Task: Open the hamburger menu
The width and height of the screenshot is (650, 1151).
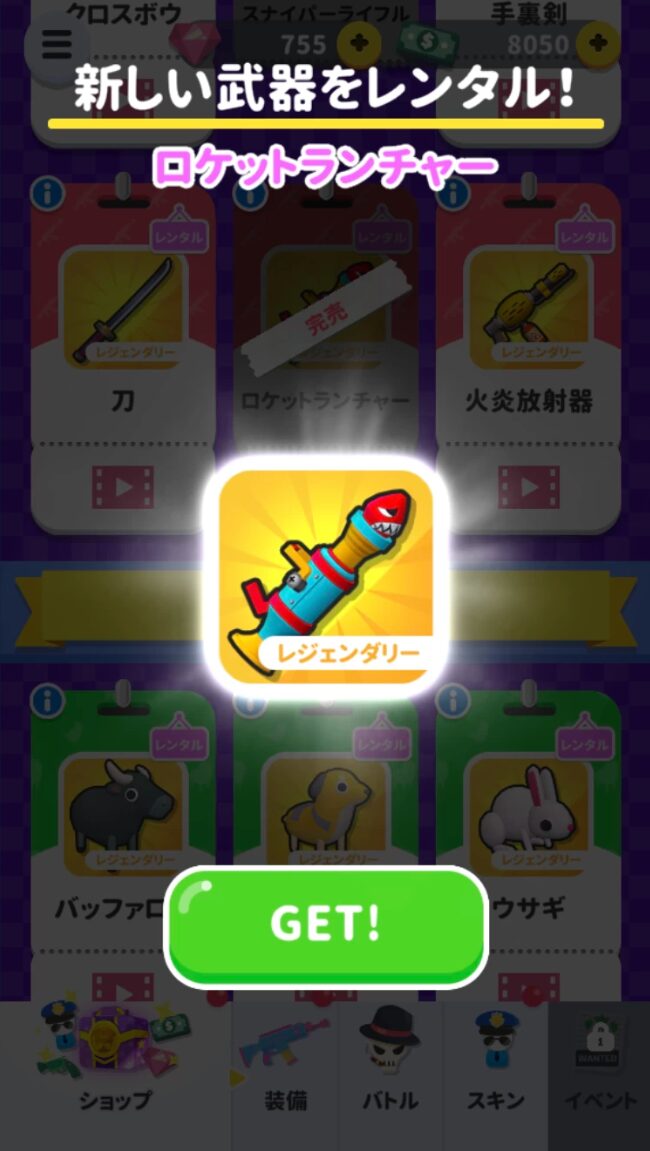Action: pyautogui.click(x=56, y=44)
